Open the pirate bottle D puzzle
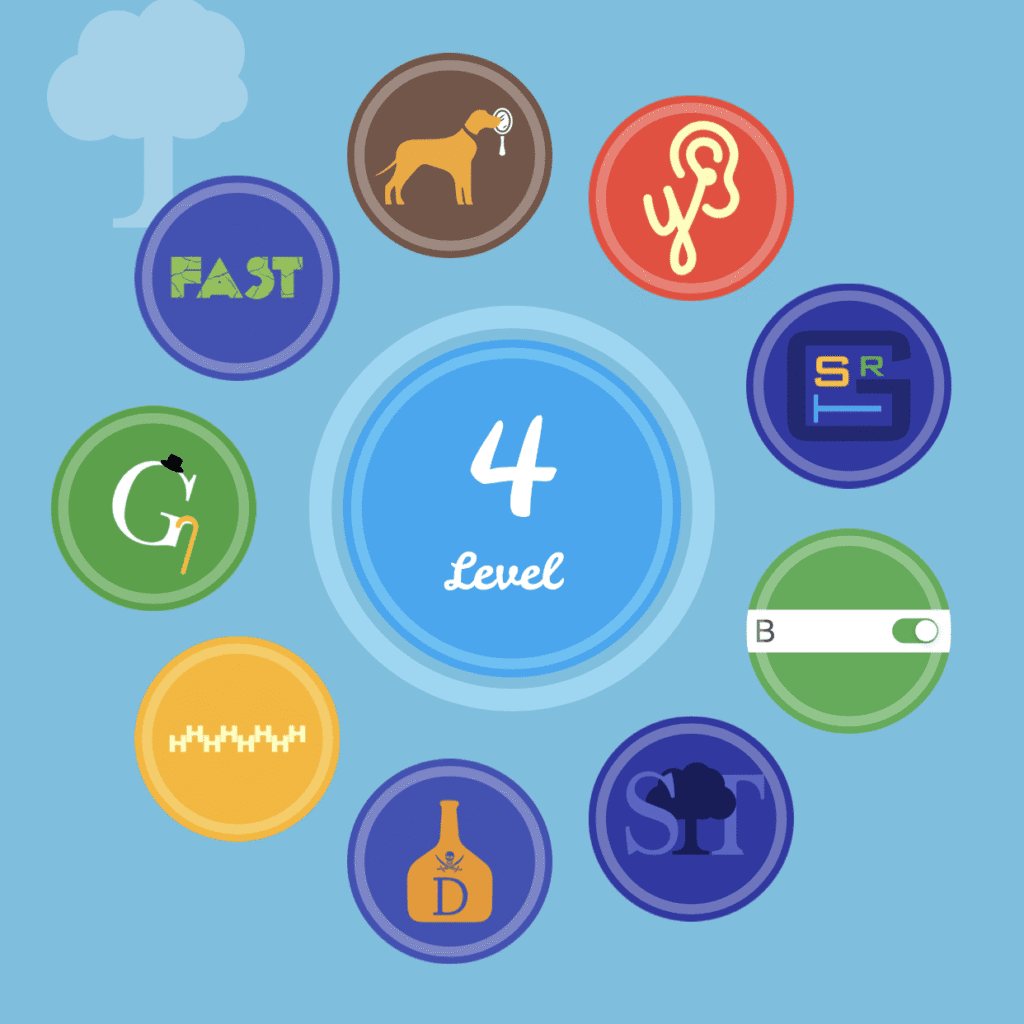Image resolution: width=1024 pixels, height=1024 pixels. tap(450, 861)
